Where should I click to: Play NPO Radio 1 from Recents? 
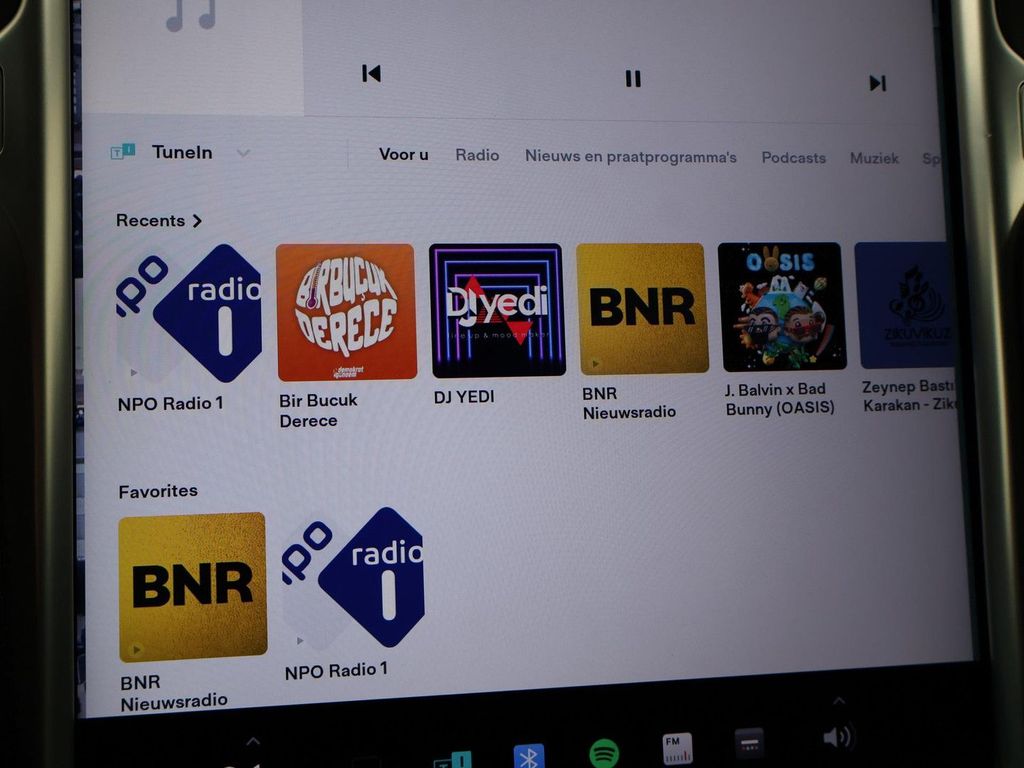pos(189,313)
